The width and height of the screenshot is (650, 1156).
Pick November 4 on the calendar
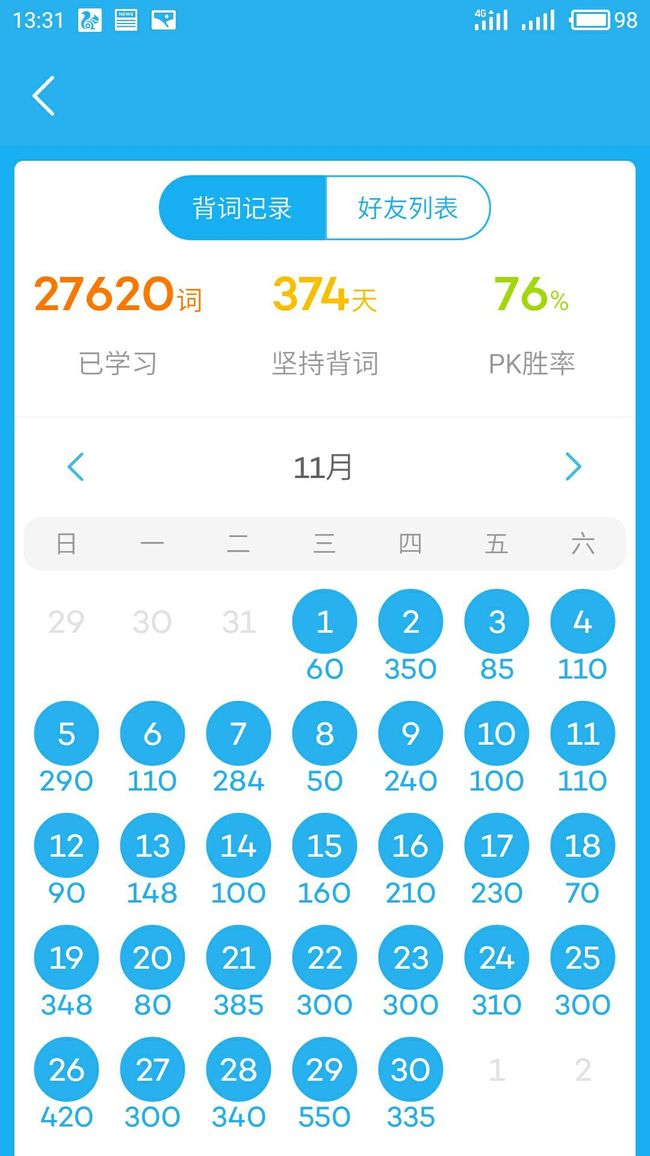point(582,621)
